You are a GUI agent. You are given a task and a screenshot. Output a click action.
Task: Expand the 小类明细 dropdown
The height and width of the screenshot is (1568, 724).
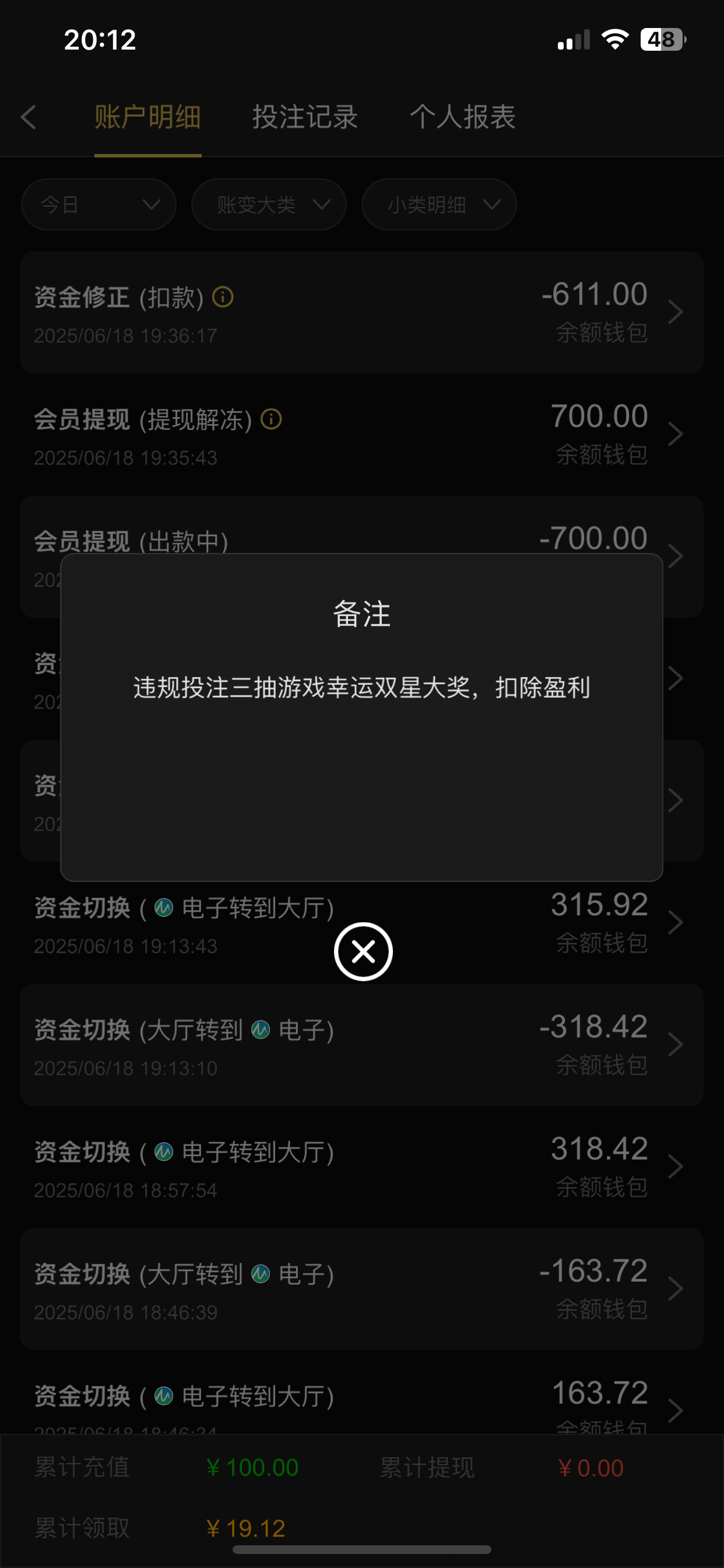440,205
